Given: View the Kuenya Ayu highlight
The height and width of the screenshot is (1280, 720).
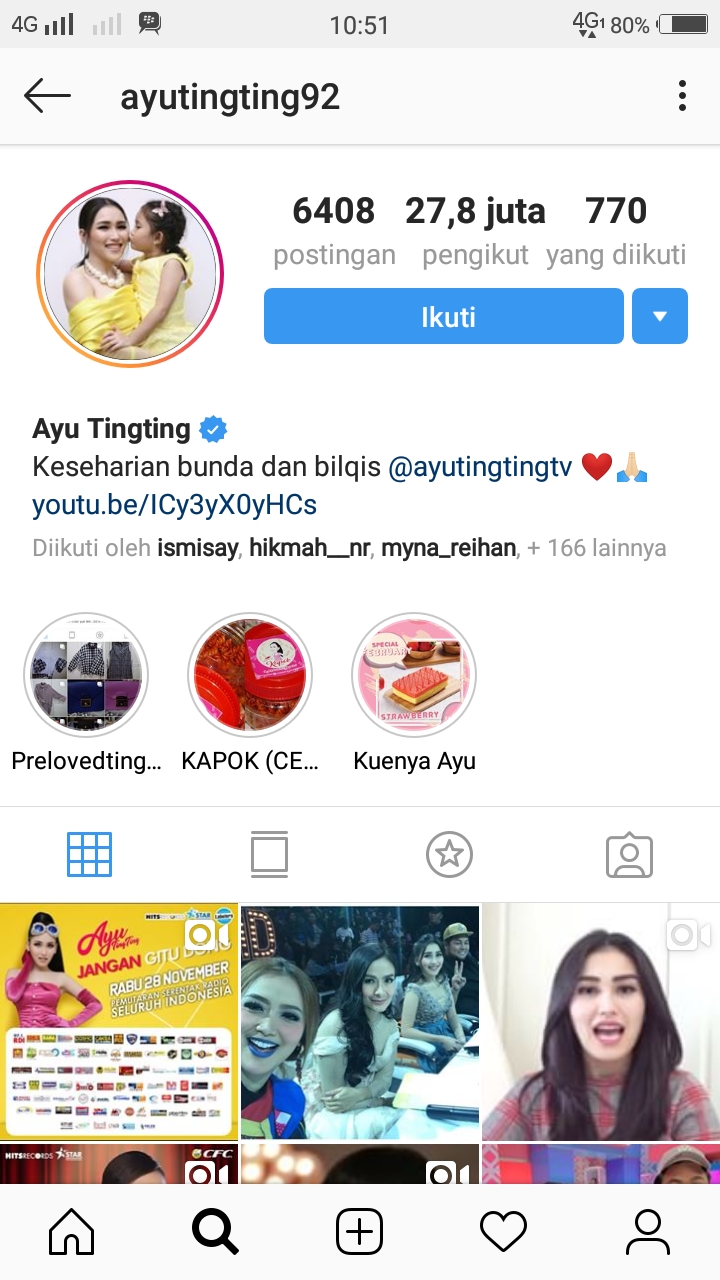Looking at the screenshot, I should pyautogui.click(x=414, y=675).
